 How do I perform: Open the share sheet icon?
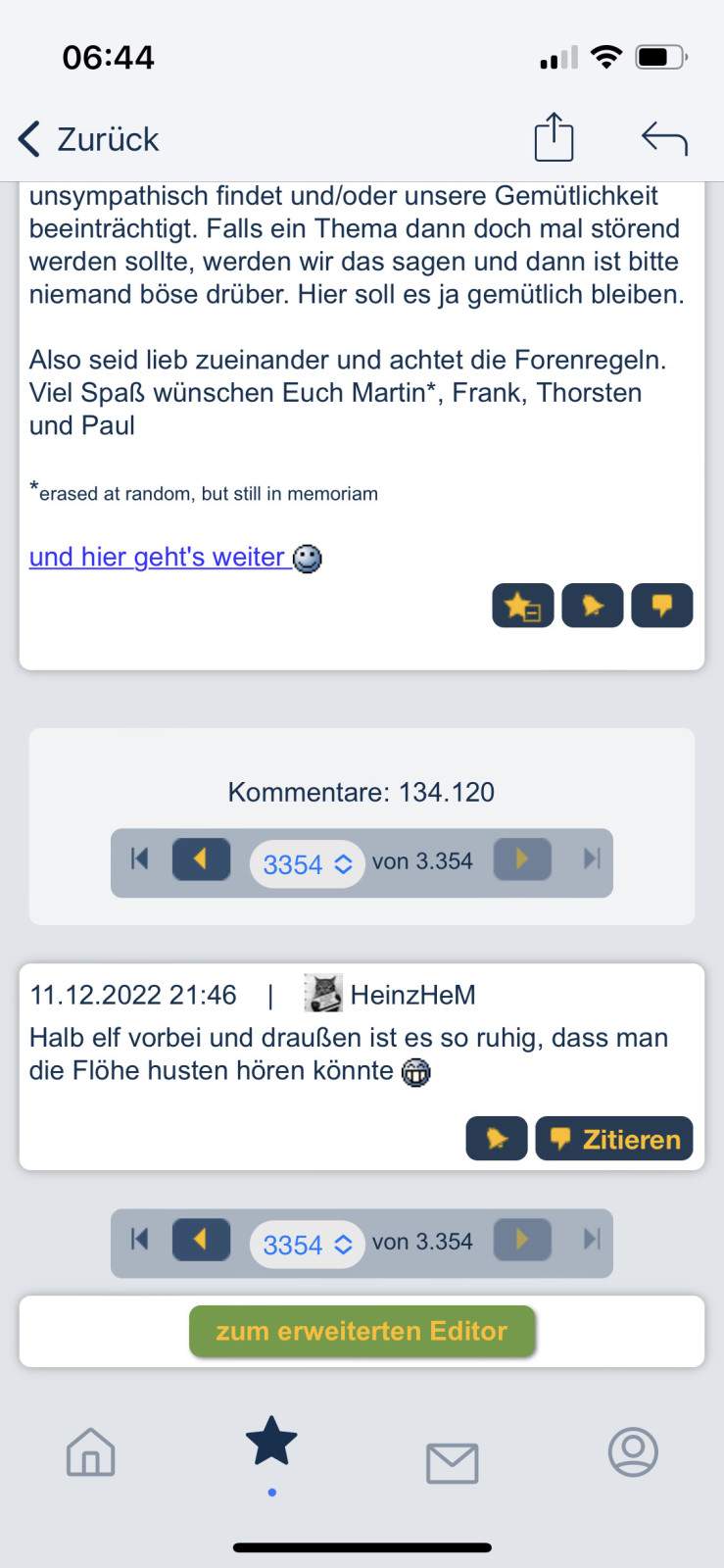554,137
